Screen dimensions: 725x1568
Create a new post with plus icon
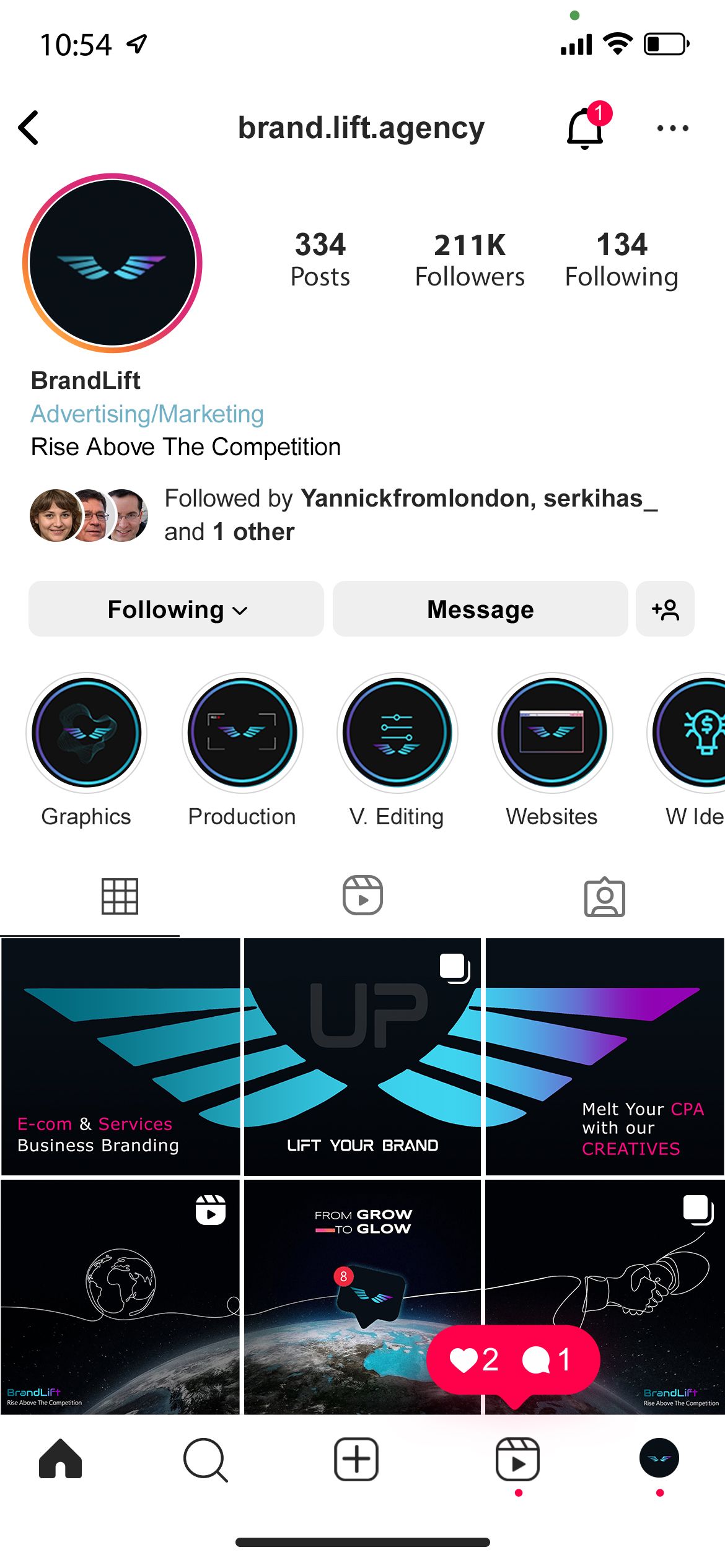tap(356, 1459)
